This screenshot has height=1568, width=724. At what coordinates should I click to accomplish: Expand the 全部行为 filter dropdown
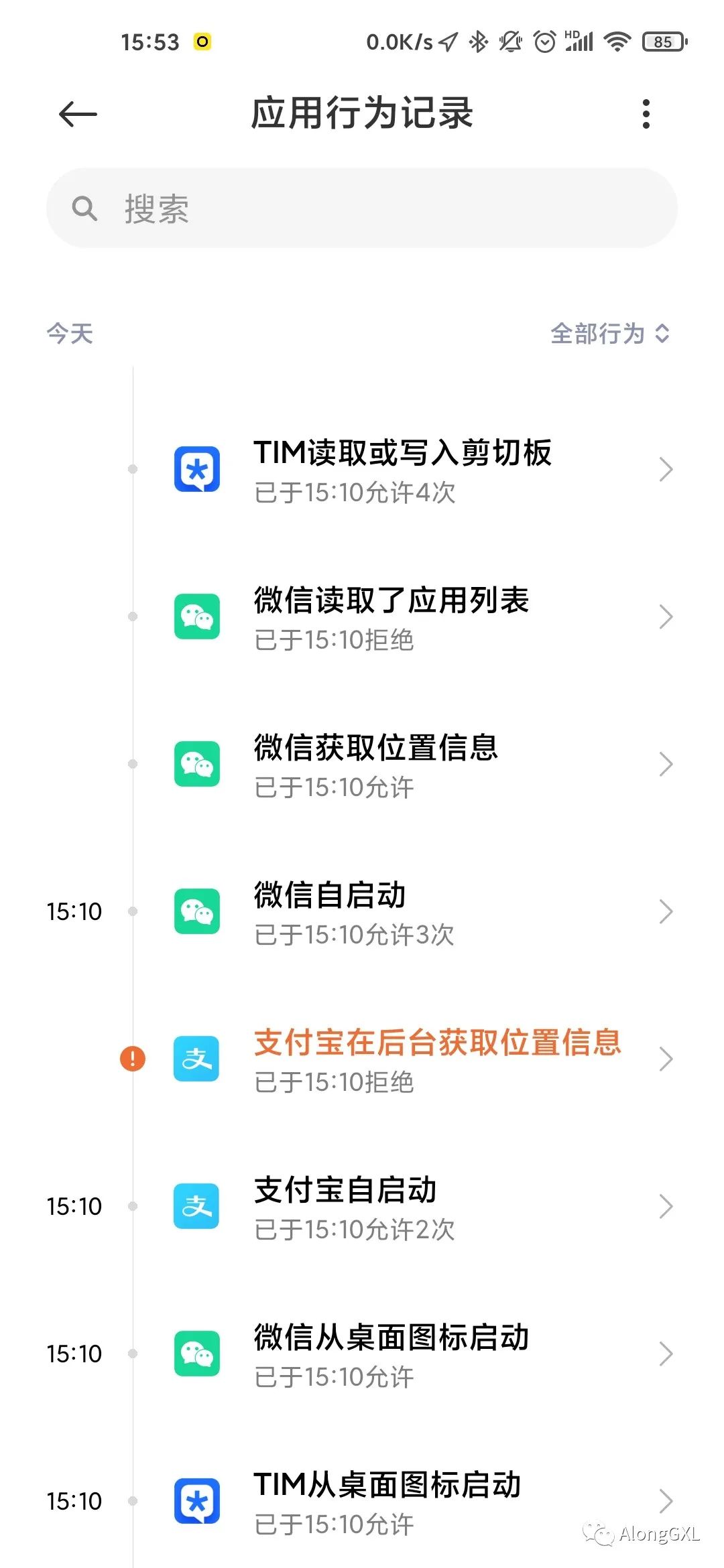coord(609,334)
